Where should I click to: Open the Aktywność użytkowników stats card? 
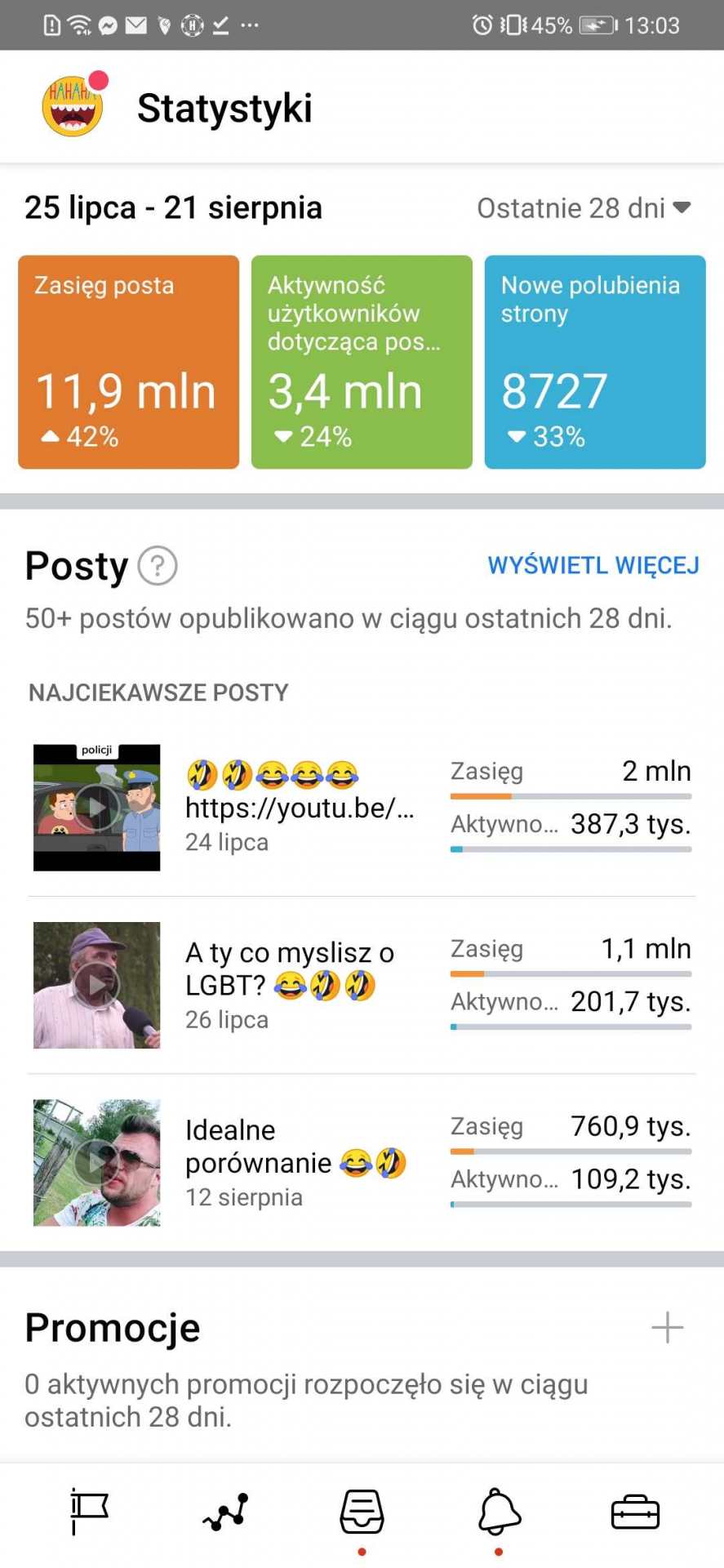click(362, 362)
